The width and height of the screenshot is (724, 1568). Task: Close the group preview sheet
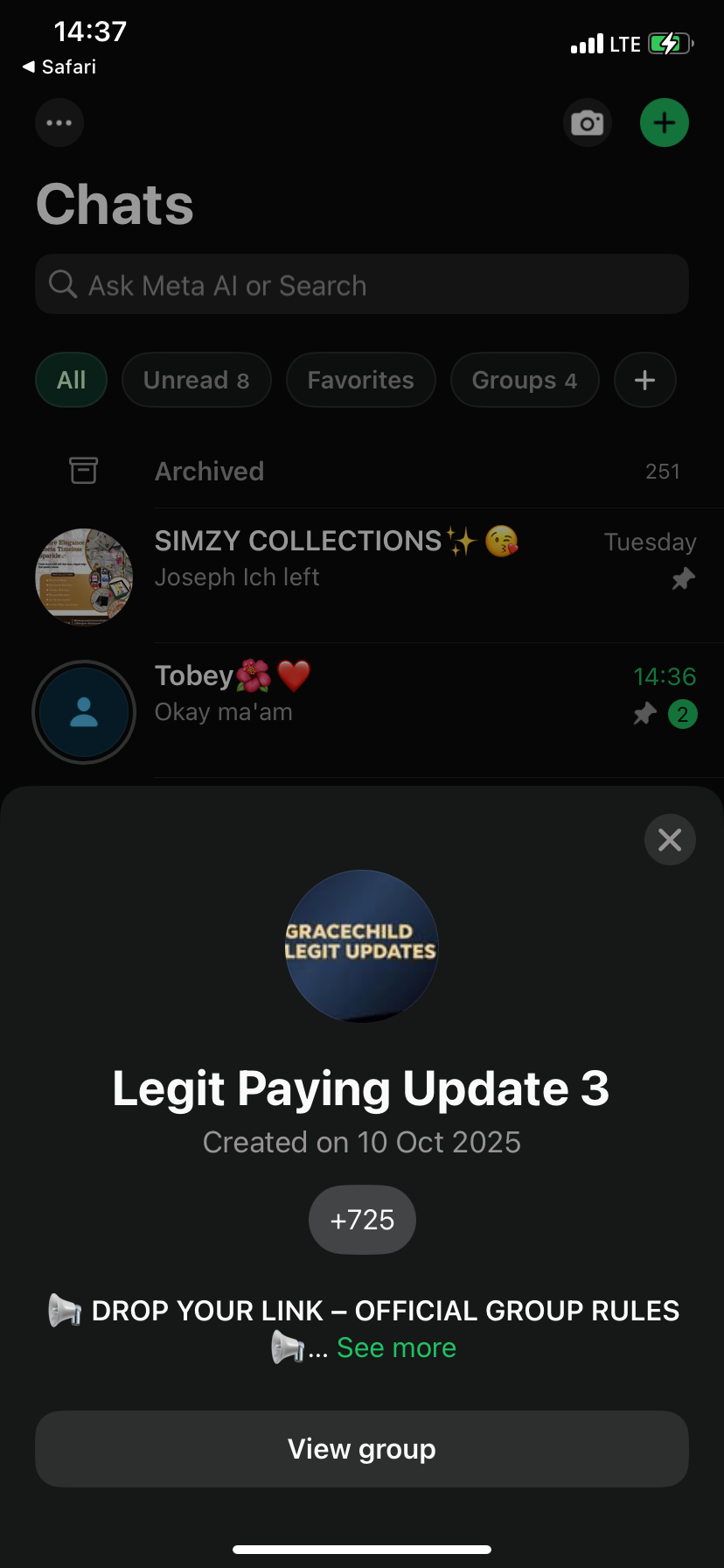click(x=670, y=840)
